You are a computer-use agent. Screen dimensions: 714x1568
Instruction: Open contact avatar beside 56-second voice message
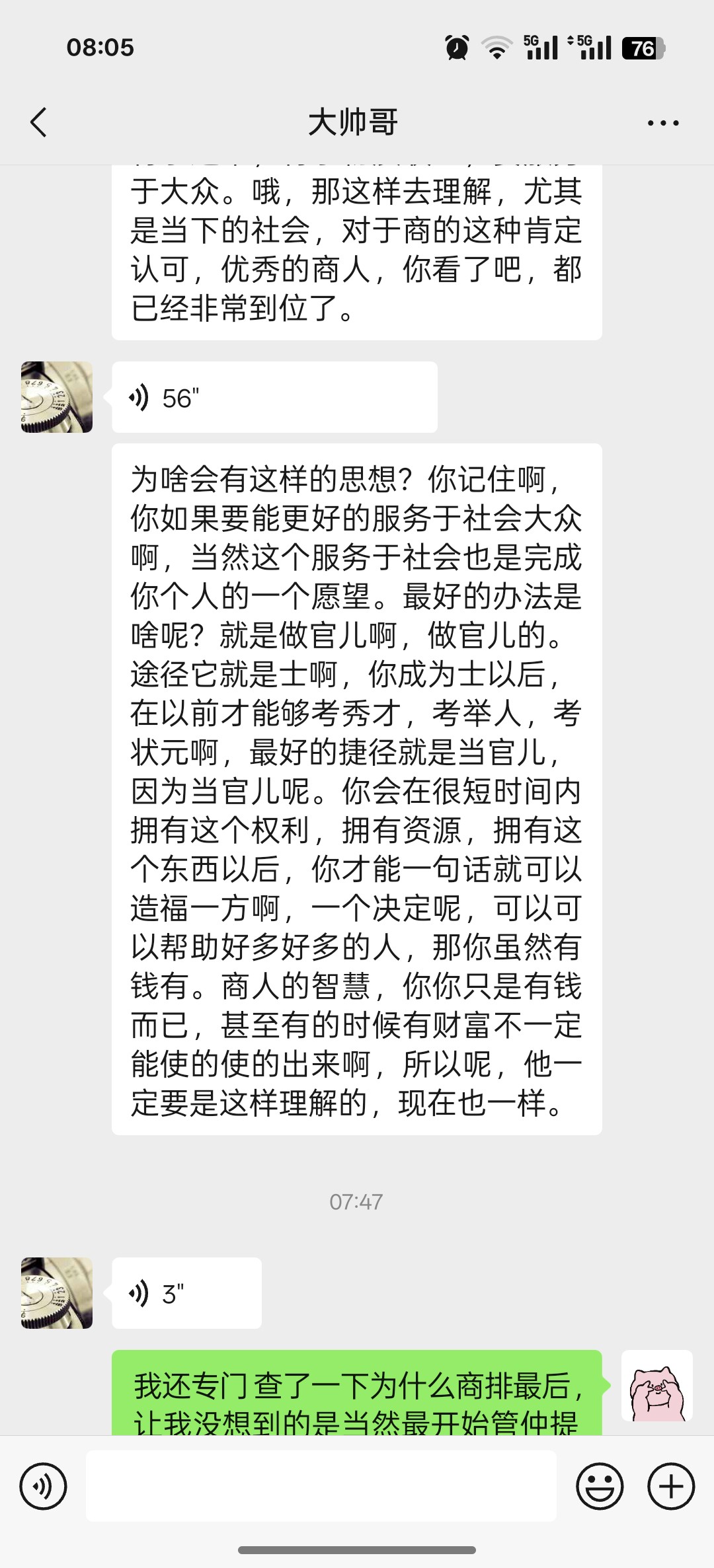(57, 397)
